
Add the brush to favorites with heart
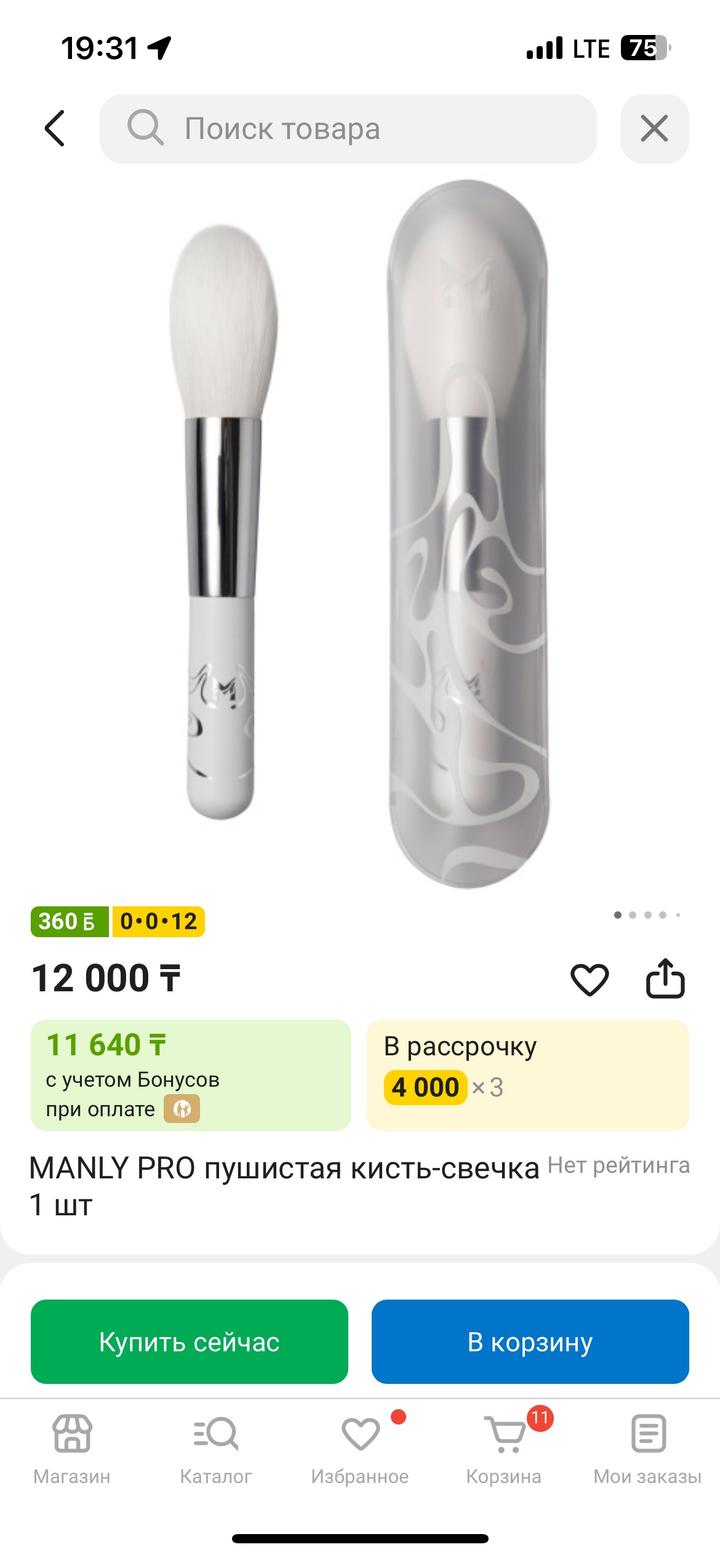click(x=589, y=979)
